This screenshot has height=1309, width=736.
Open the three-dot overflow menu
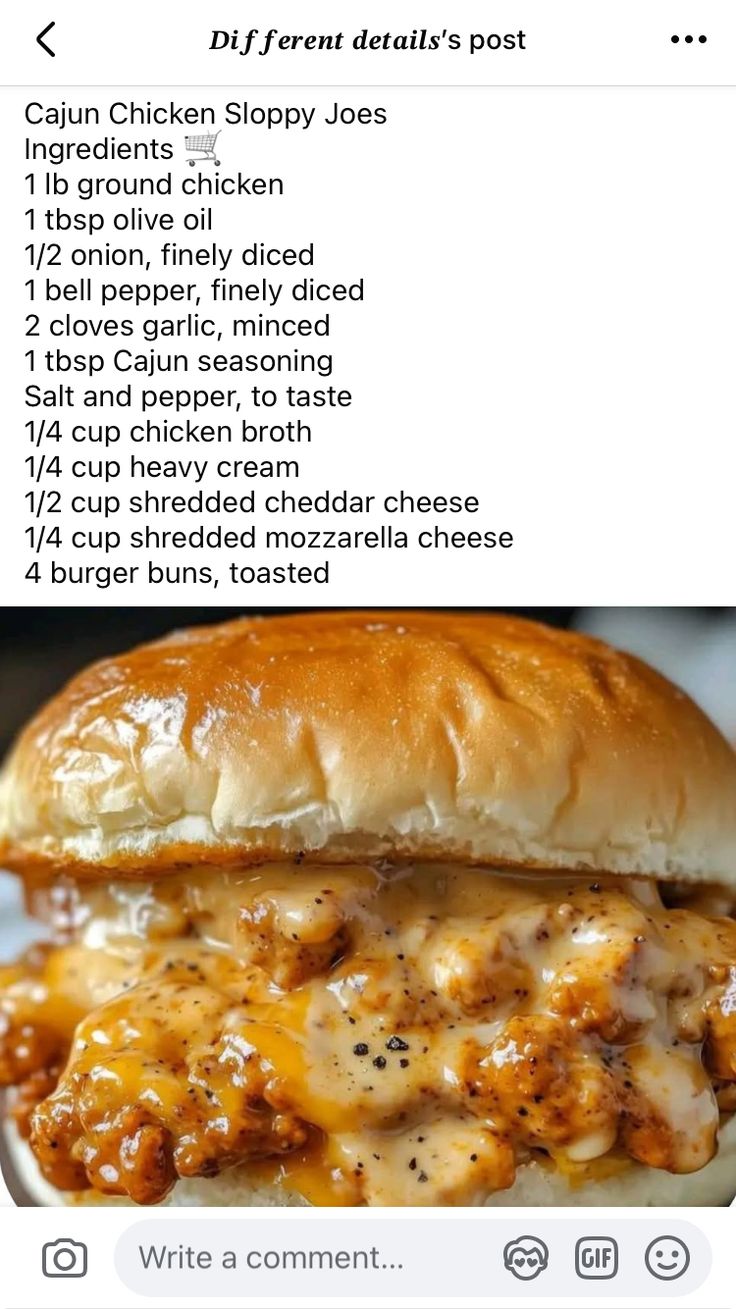[x=688, y=40]
